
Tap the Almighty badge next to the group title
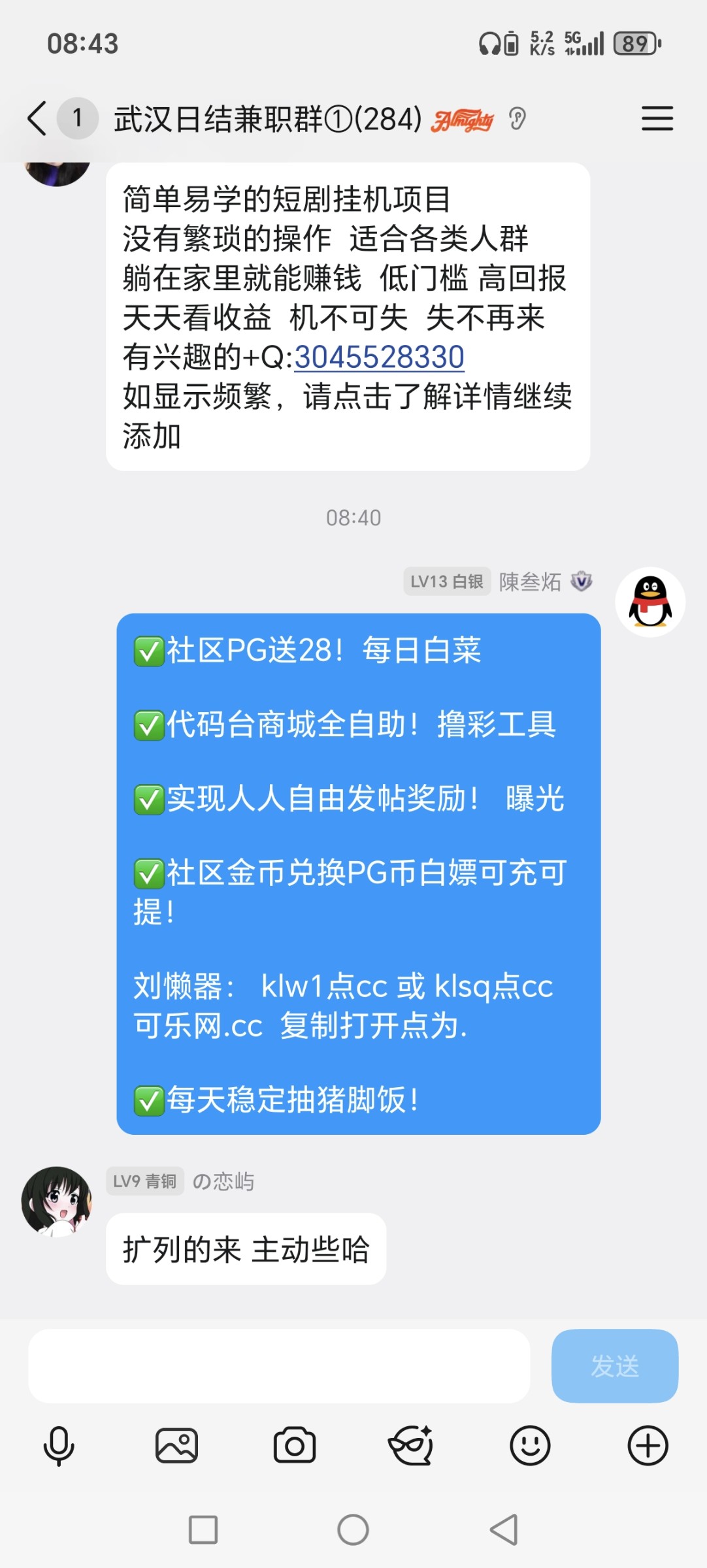[463, 119]
